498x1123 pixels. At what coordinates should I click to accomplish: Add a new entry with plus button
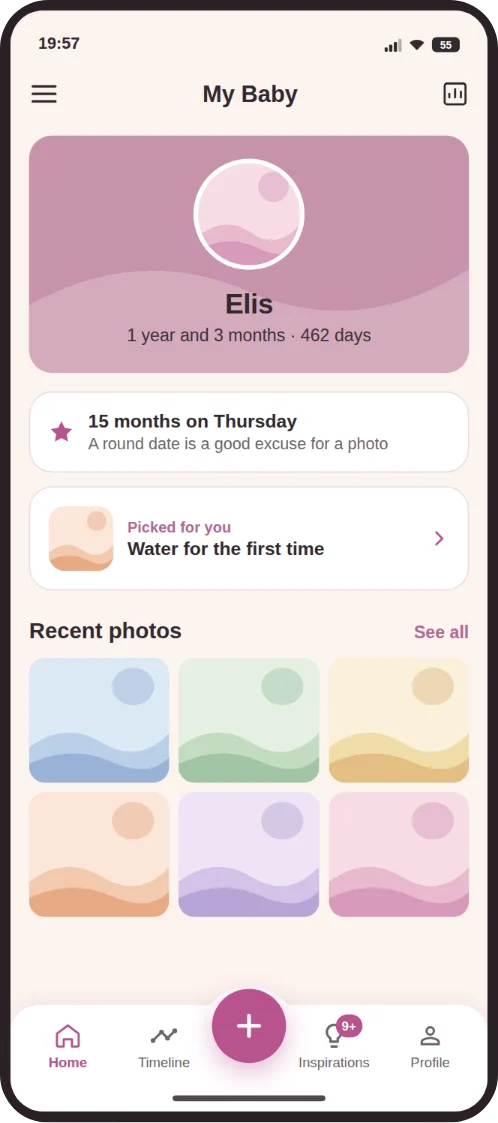click(249, 1026)
